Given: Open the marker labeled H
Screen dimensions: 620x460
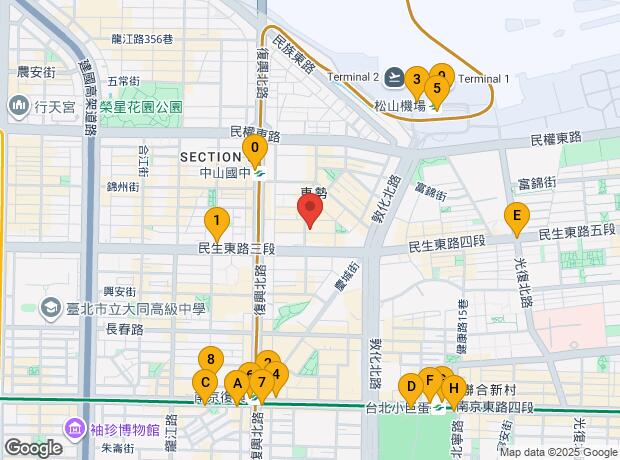Looking at the screenshot, I should coord(453,387).
